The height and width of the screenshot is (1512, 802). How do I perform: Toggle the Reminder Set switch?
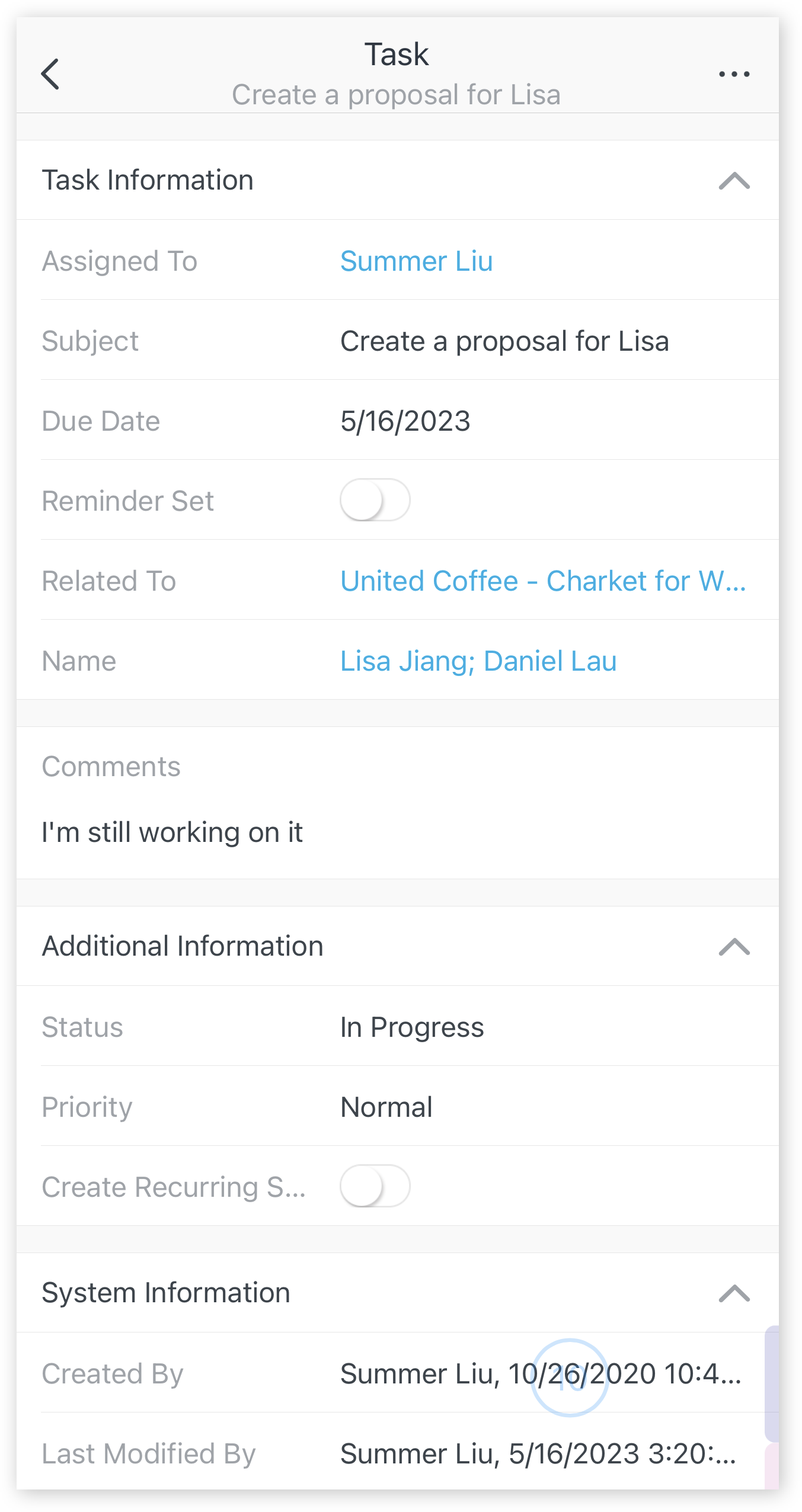pyautogui.click(x=375, y=500)
